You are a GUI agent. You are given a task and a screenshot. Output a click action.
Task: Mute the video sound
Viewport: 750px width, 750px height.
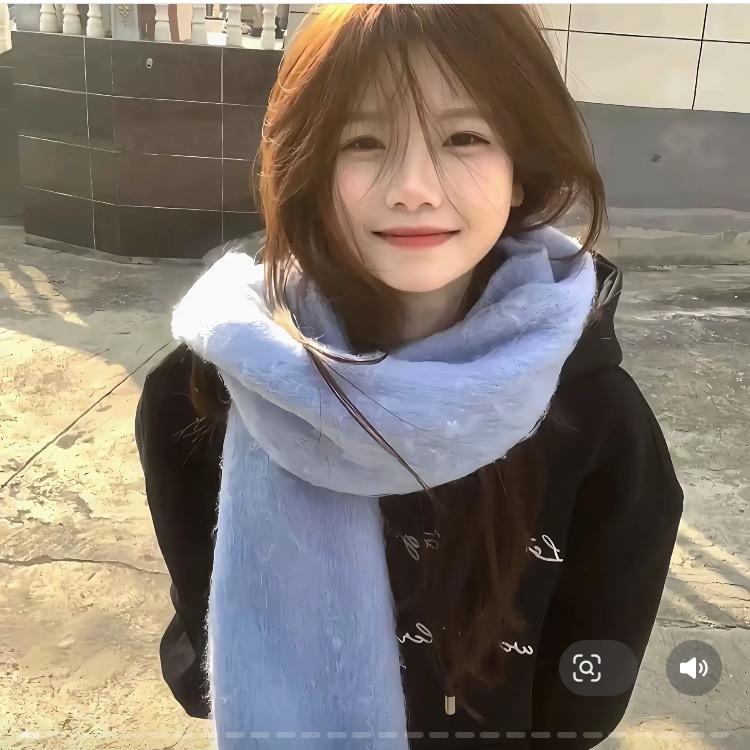[693, 668]
